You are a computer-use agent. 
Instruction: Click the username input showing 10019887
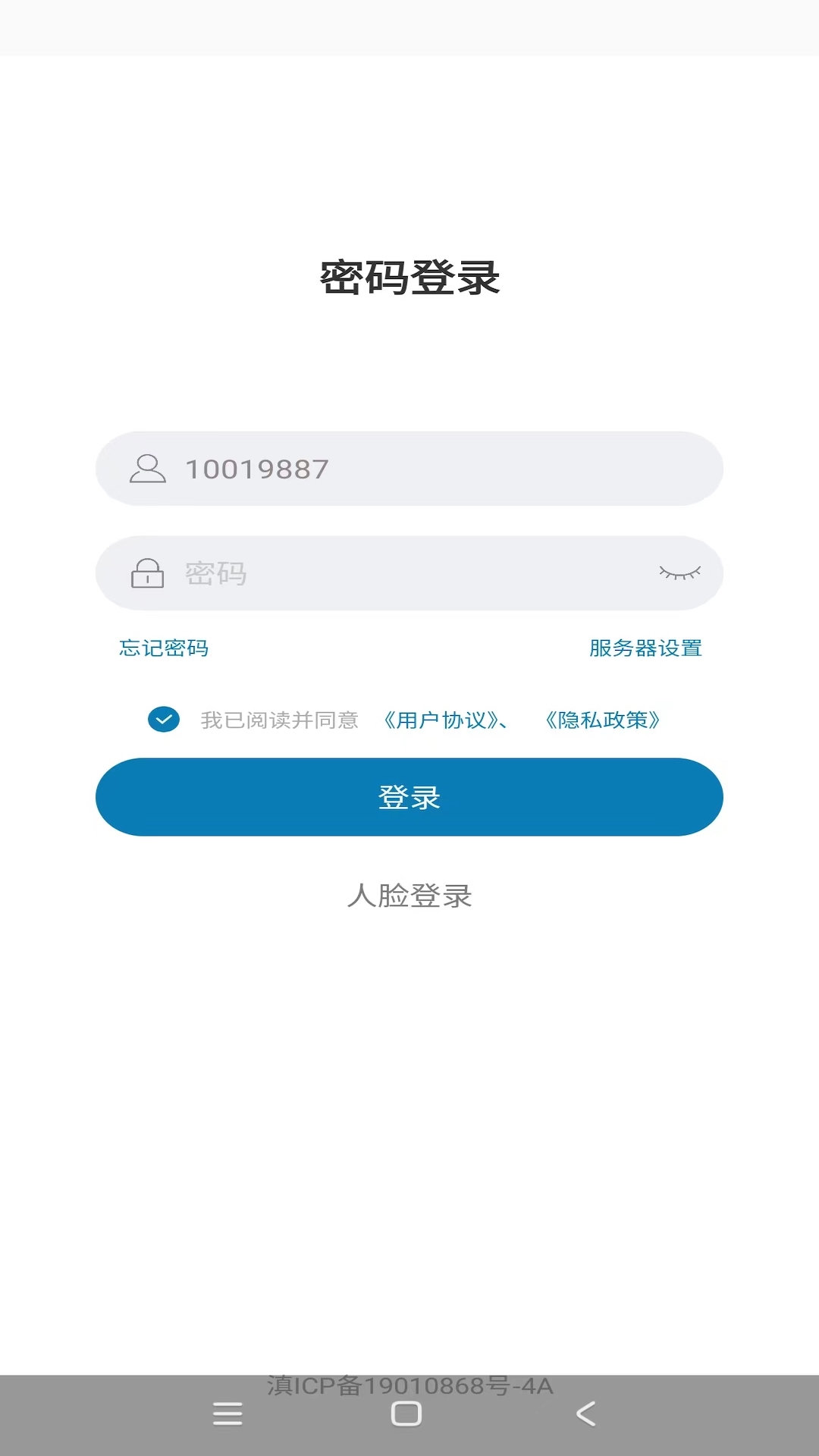tap(409, 469)
